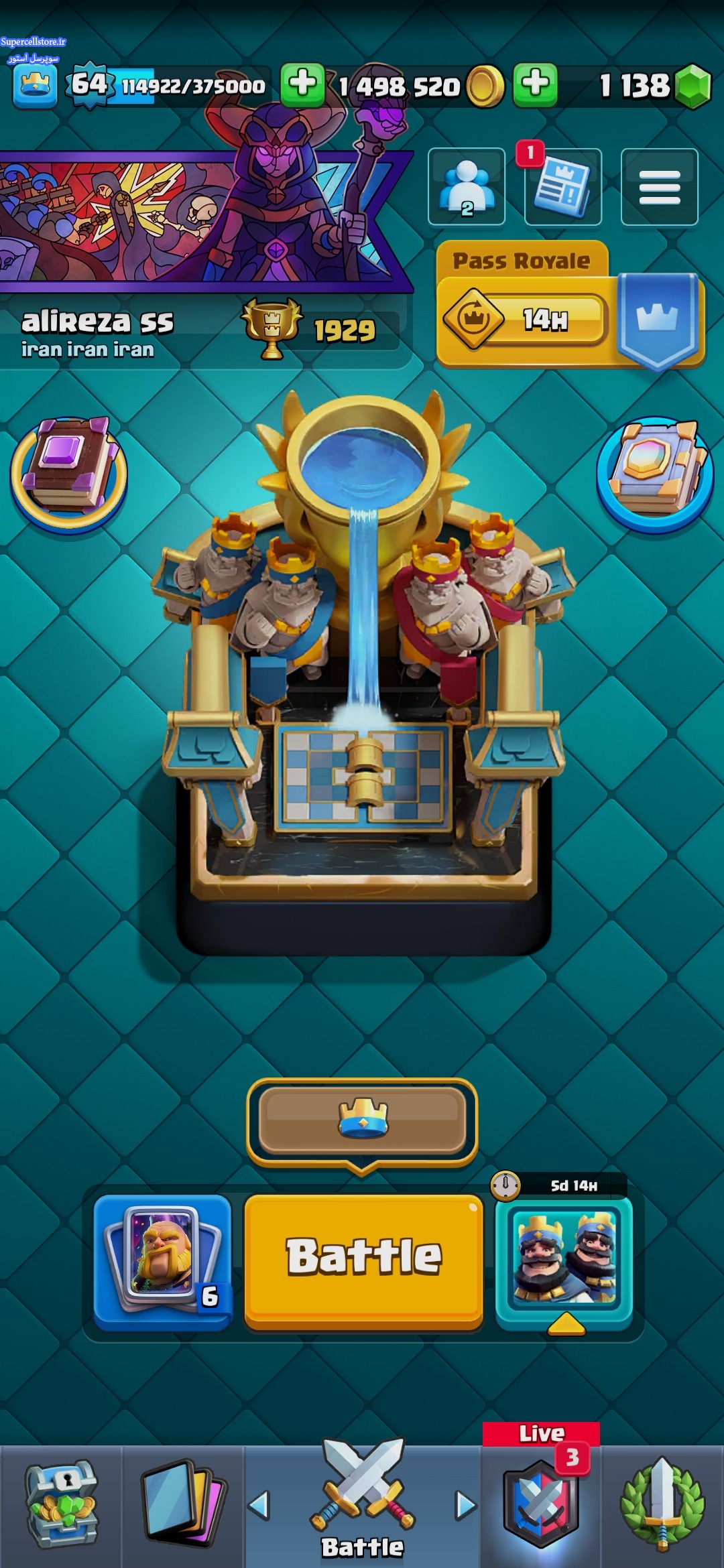
Task: Switch to the Live clan wars tab
Action: point(541,1499)
